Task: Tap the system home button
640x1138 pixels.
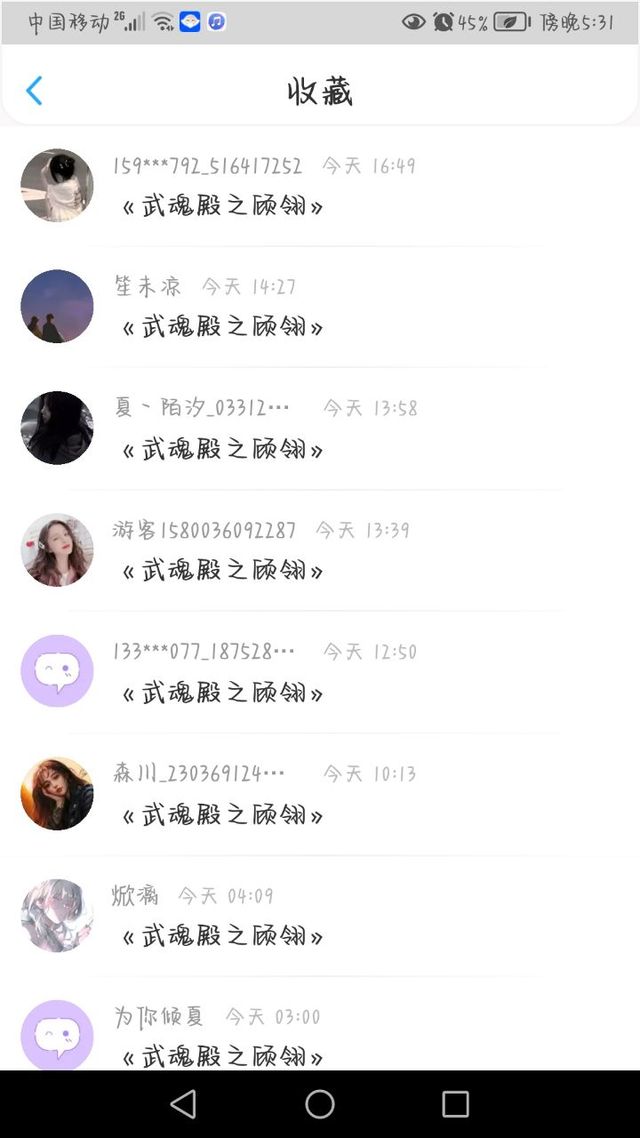Action: tap(319, 1104)
